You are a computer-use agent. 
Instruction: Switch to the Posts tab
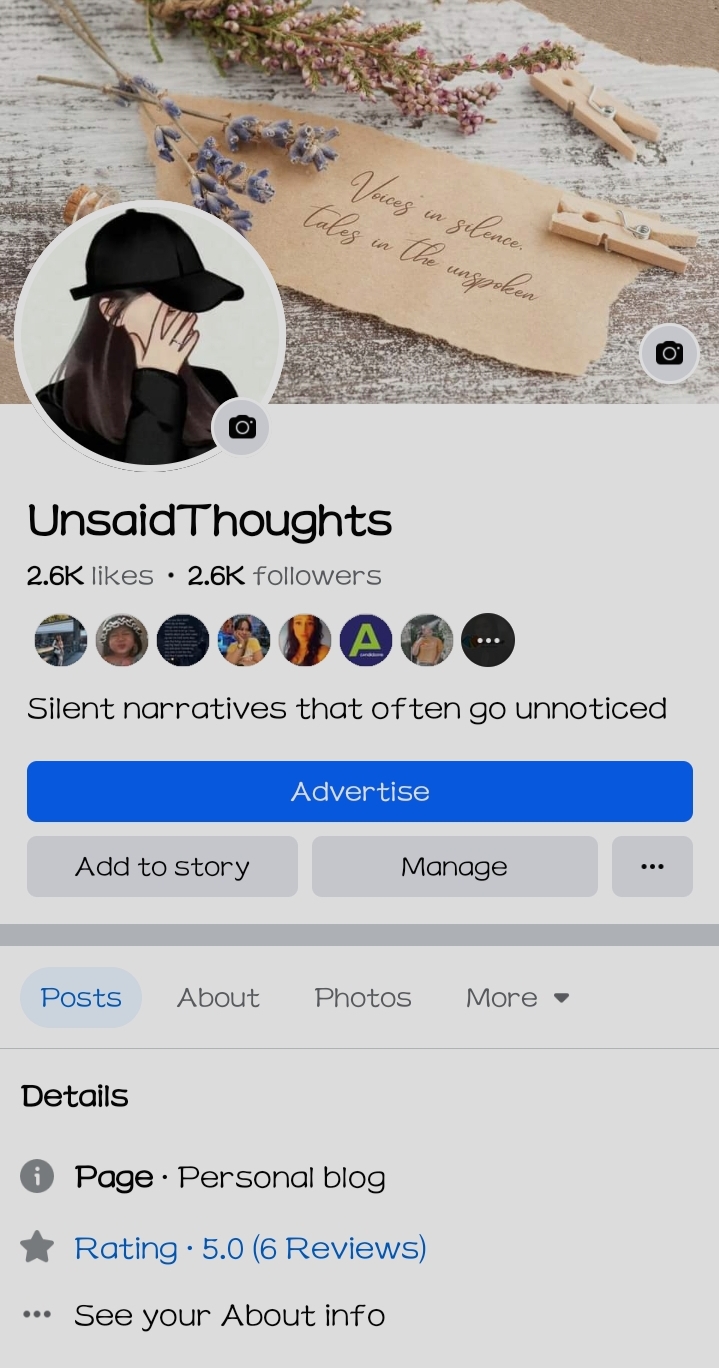click(81, 997)
